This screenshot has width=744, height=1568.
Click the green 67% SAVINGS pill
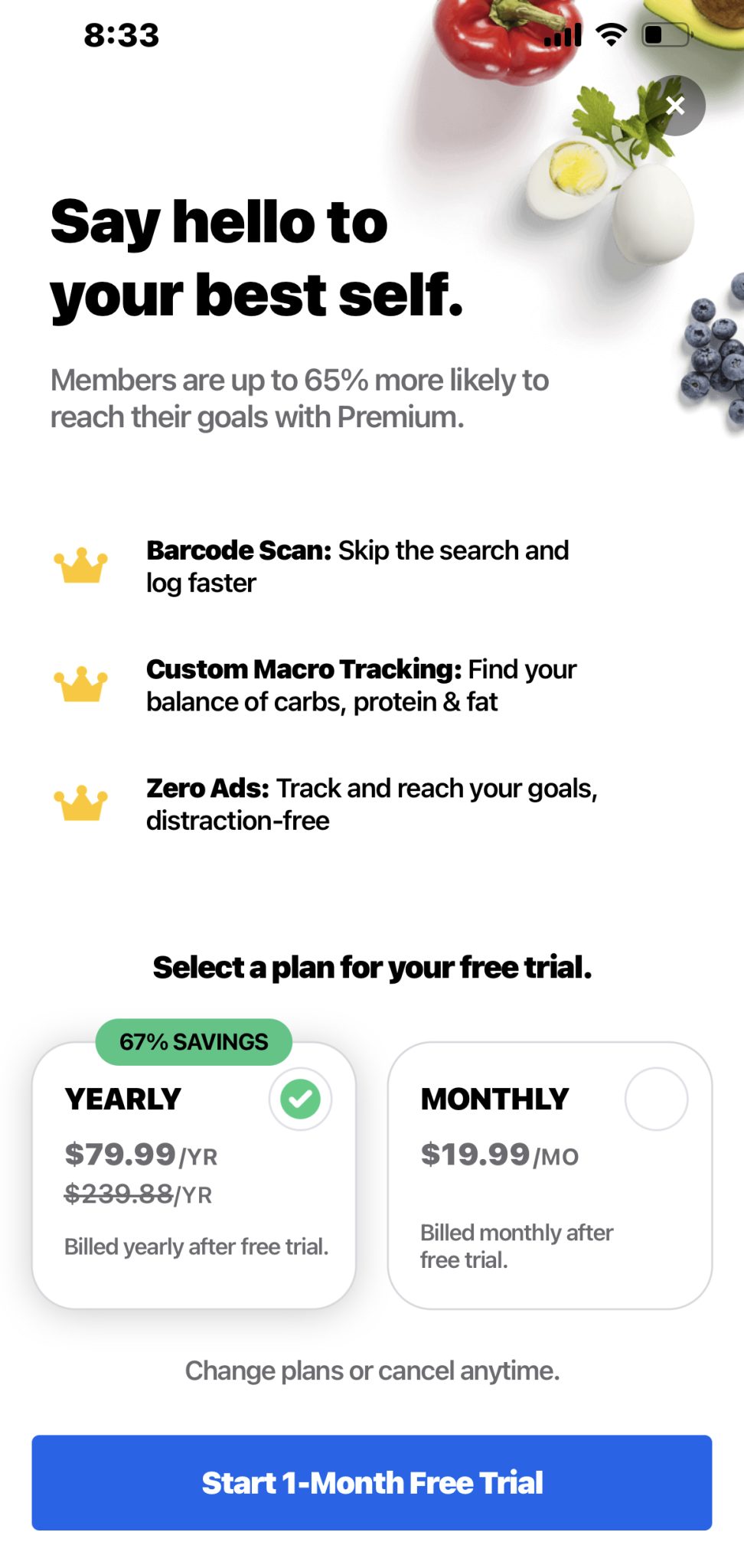click(194, 1041)
